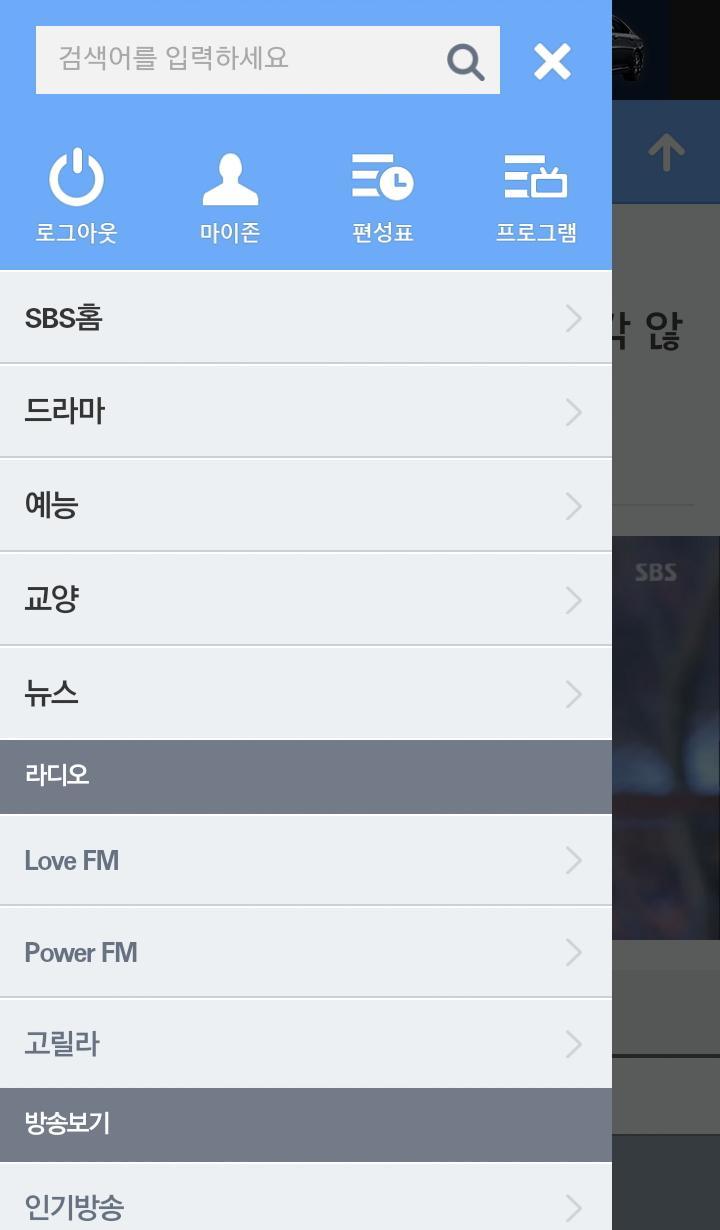Open the 예능 category
The image size is (720, 1230).
(305, 505)
